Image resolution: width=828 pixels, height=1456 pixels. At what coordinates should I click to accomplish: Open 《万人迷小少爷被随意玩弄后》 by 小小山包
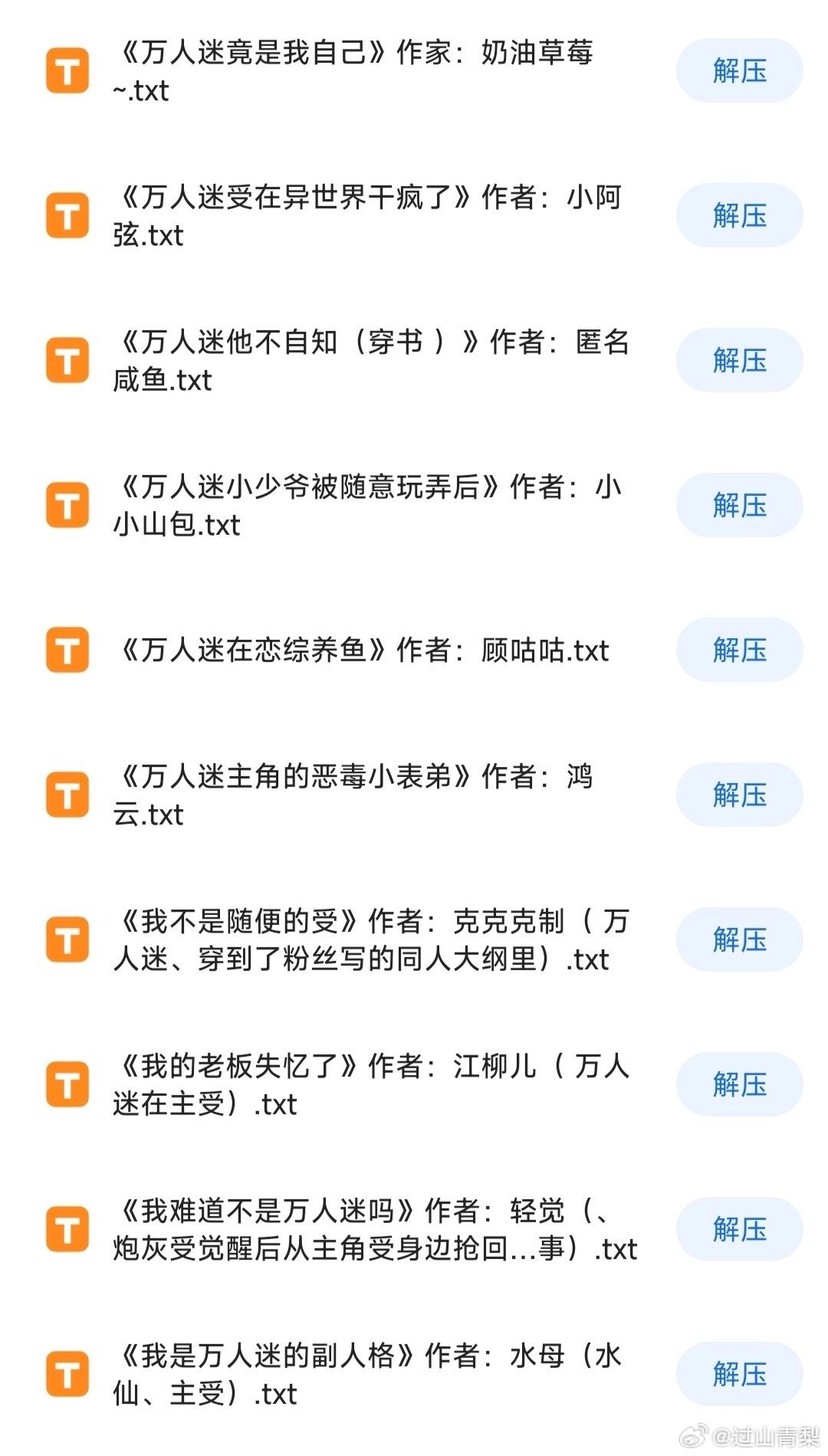(366, 505)
